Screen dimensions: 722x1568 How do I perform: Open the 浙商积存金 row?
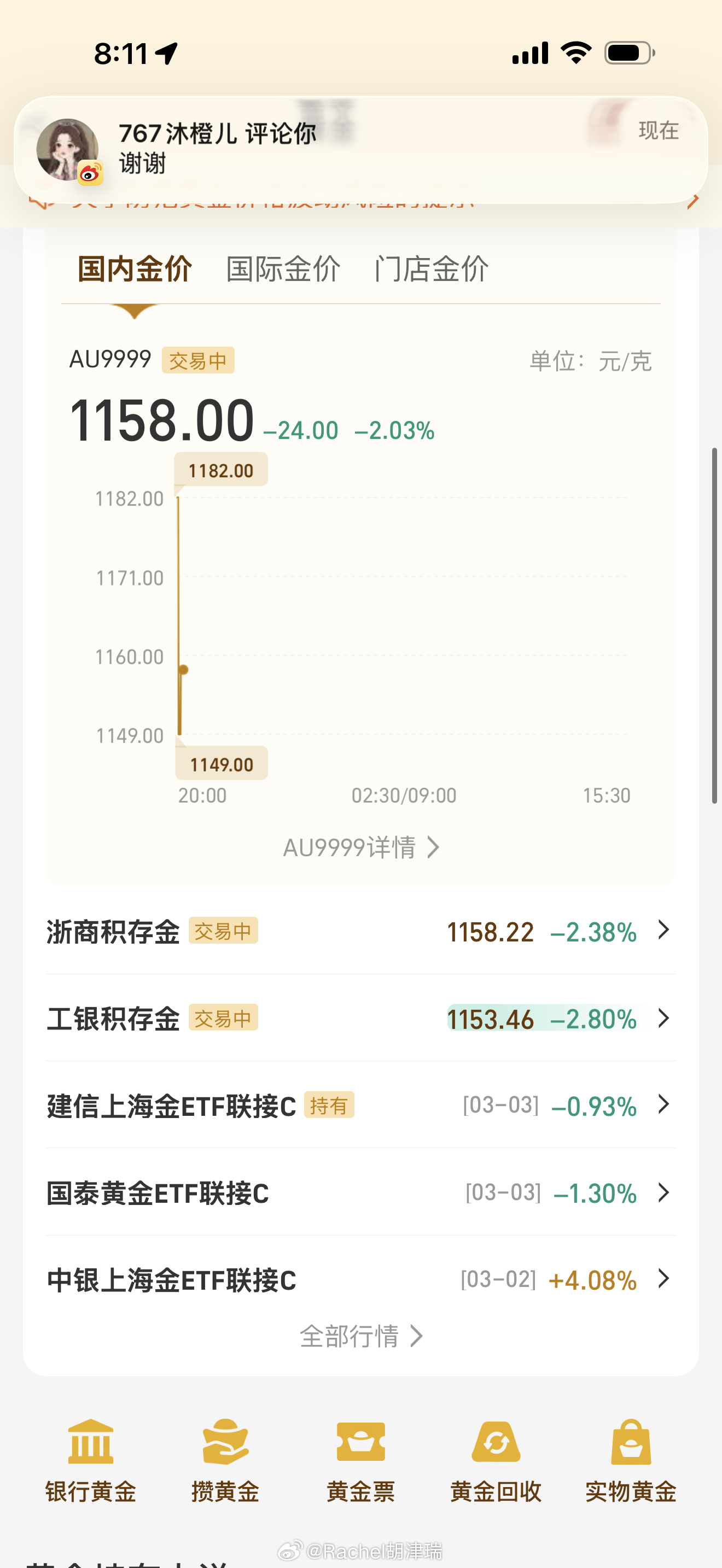click(360, 931)
